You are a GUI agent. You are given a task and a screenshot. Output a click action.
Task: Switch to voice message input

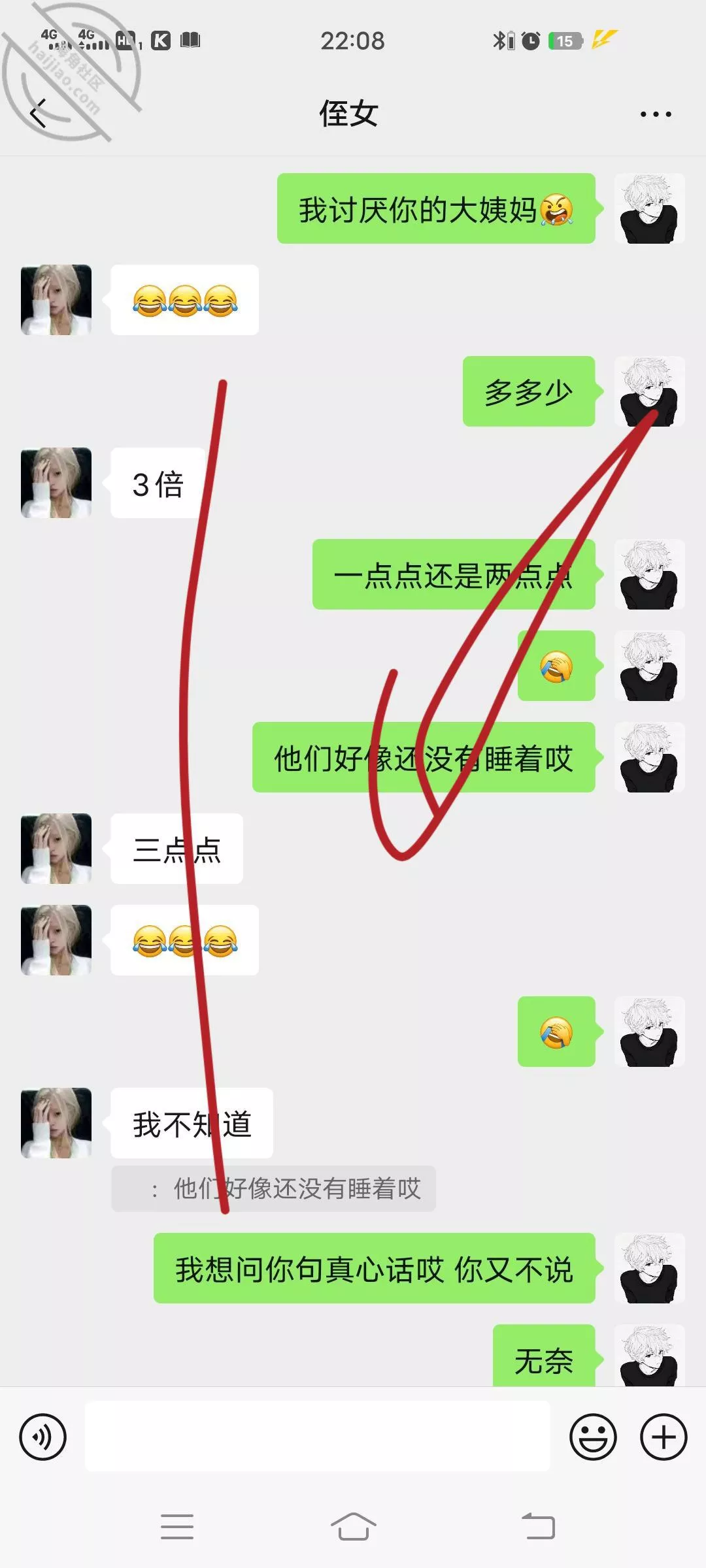(43, 1437)
